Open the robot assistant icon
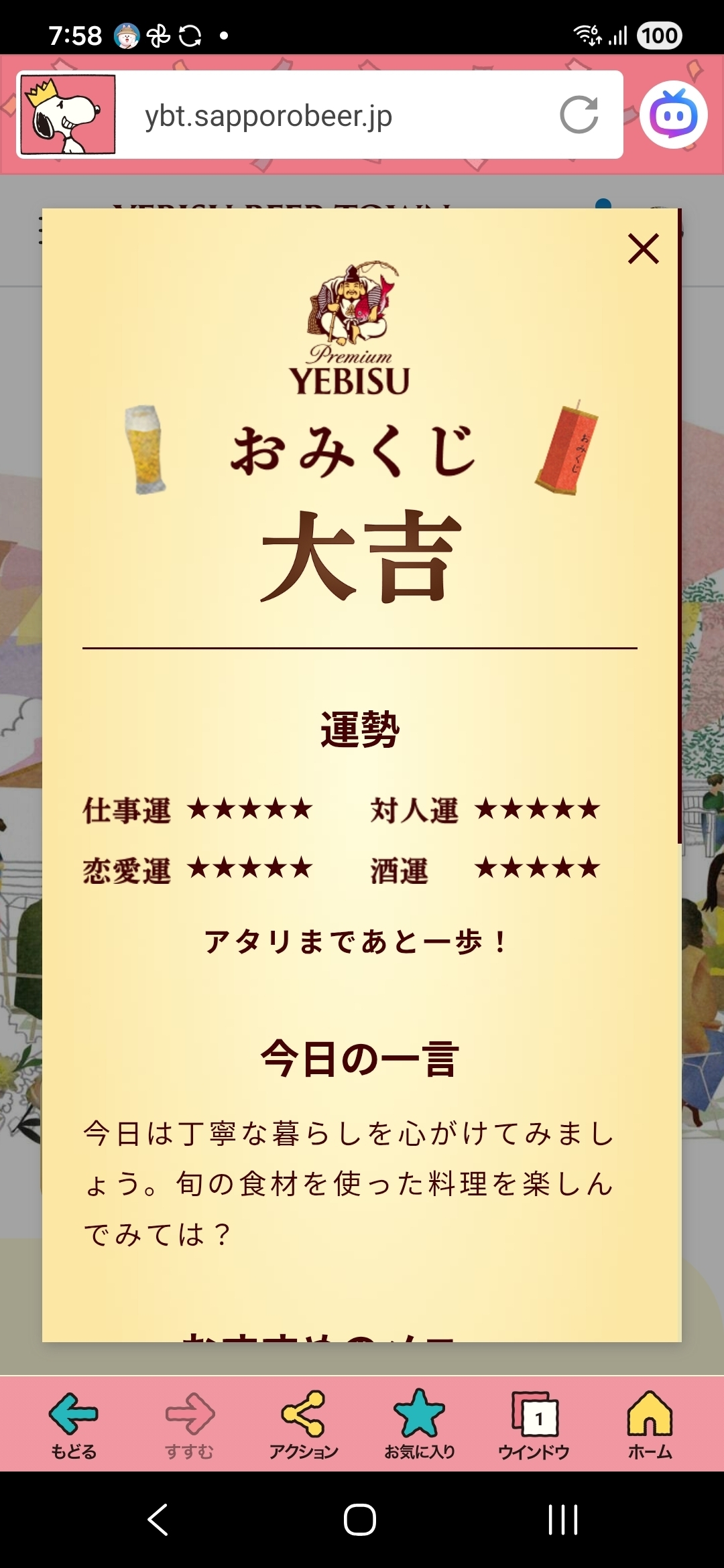Viewport: 724px width, 1568px height. [673, 115]
